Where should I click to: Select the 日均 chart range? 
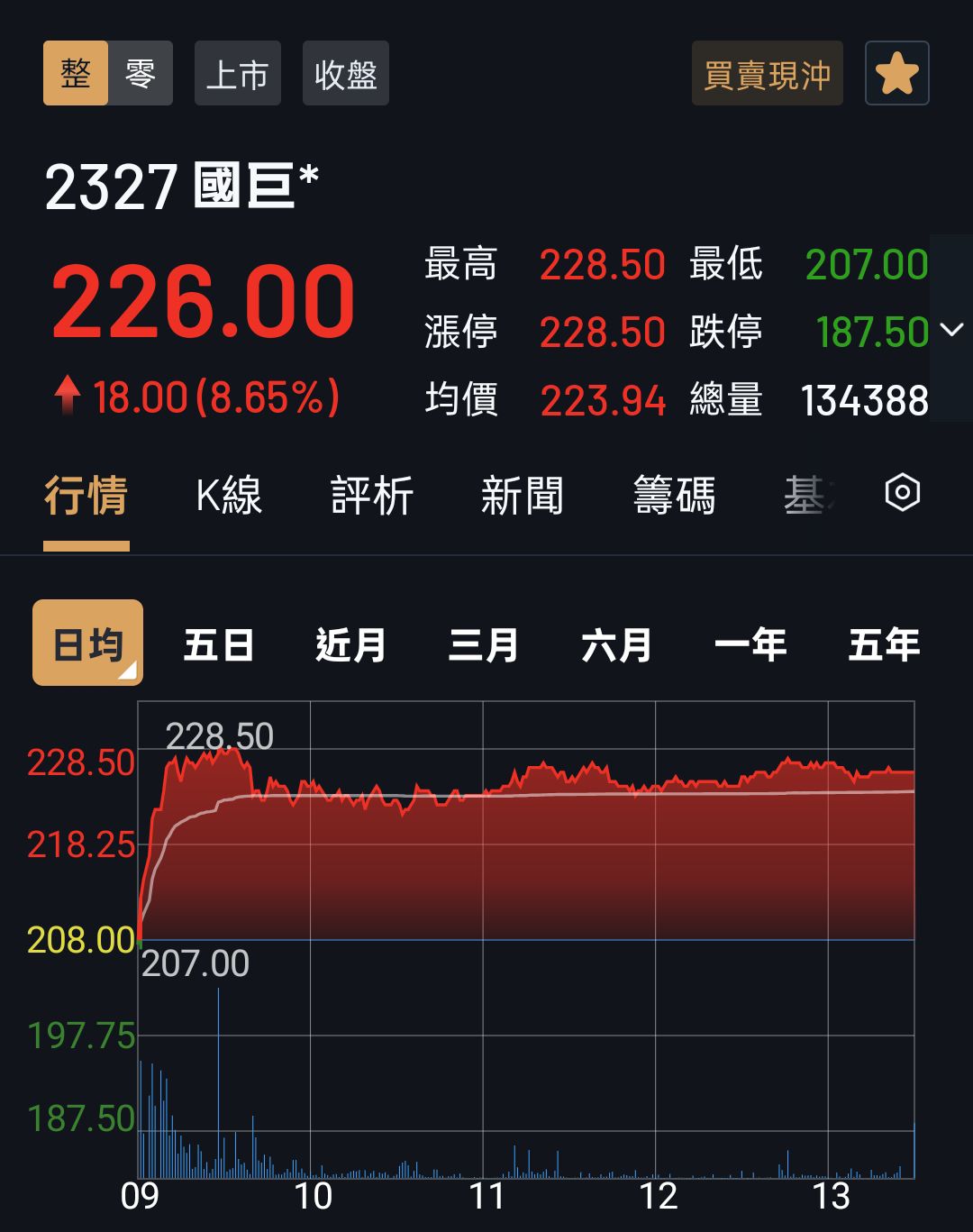[x=88, y=643]
